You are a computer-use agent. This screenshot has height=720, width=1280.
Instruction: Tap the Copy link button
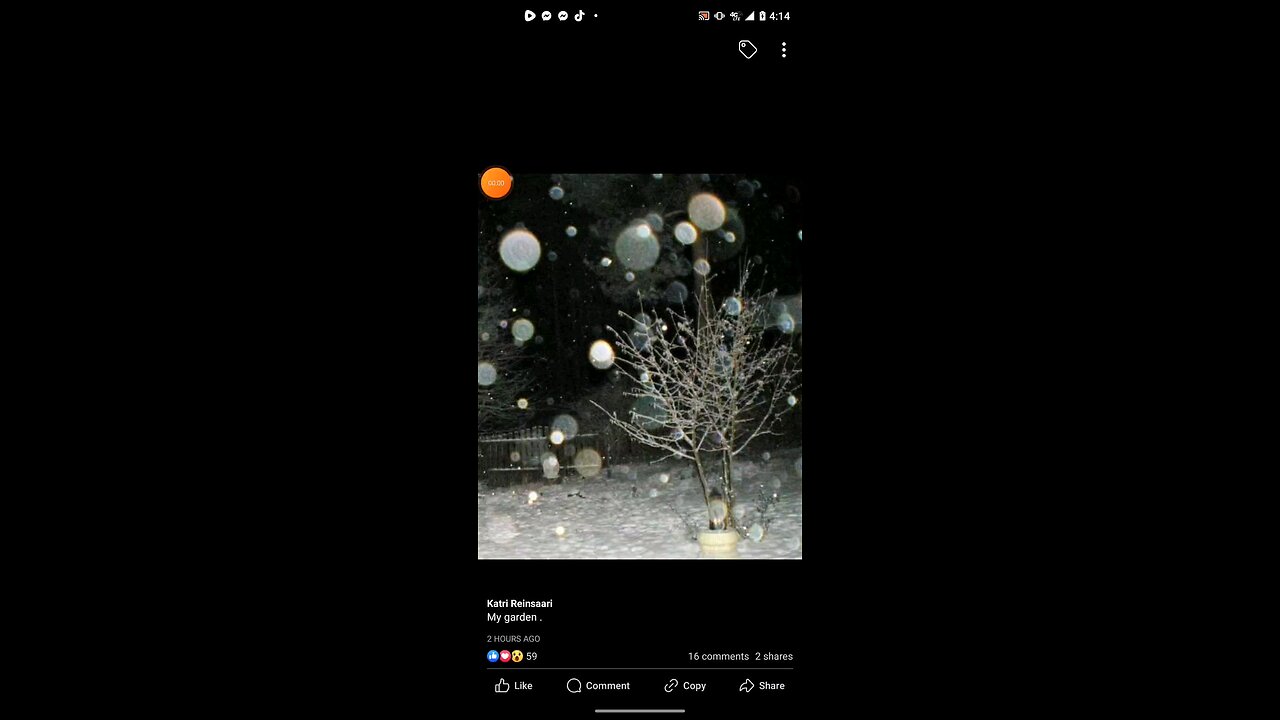[685, 686]
